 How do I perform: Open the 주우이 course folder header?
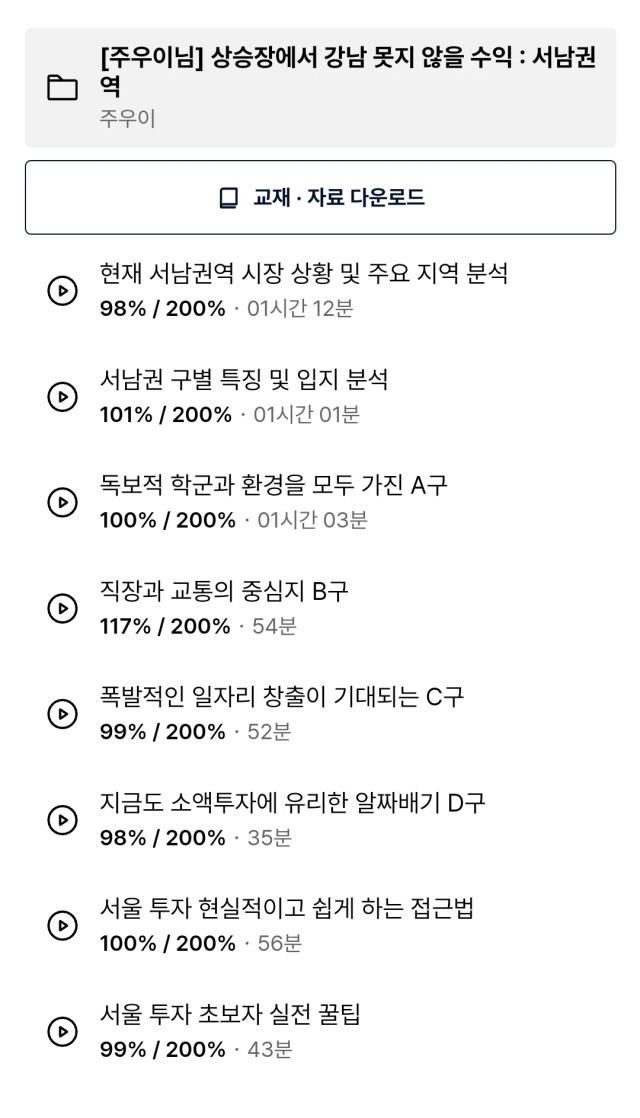pos(320,88)
